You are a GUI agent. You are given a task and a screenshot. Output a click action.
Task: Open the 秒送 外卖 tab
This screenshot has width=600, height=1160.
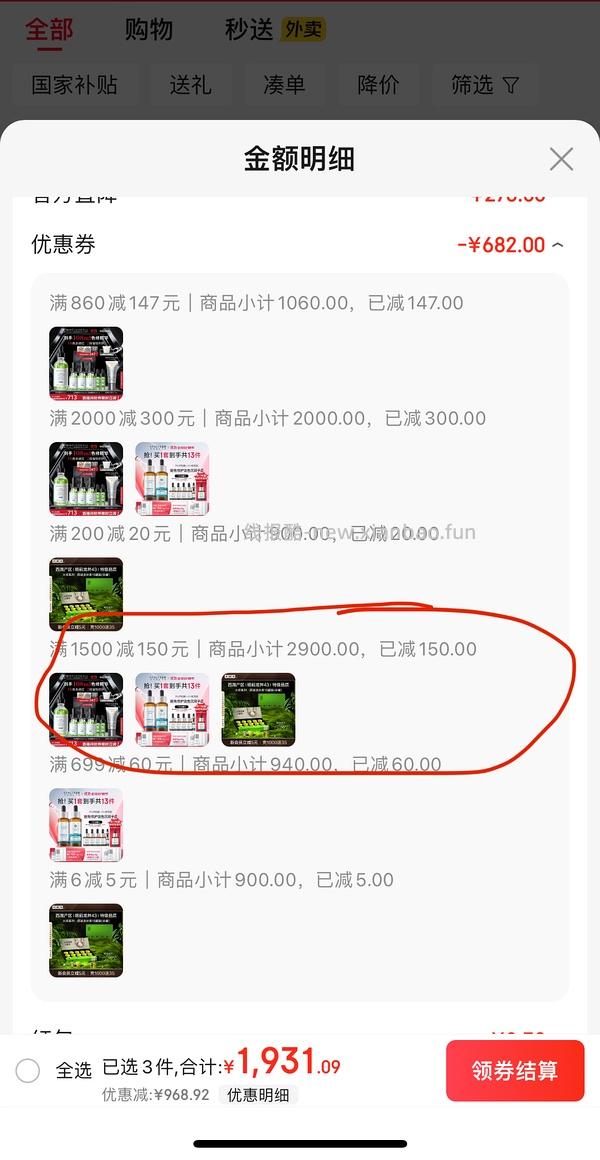(275, 29)
